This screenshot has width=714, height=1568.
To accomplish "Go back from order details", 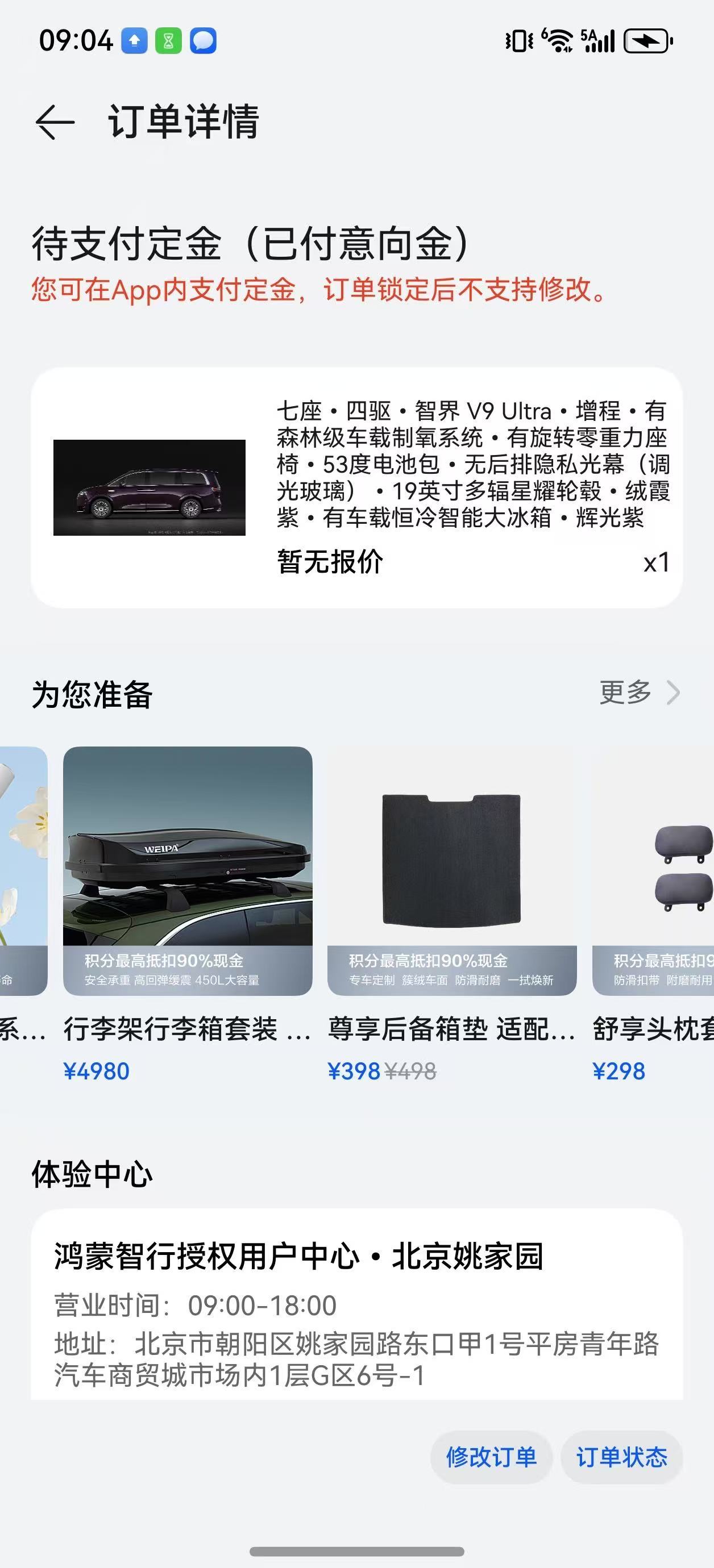I will [56, 122].
